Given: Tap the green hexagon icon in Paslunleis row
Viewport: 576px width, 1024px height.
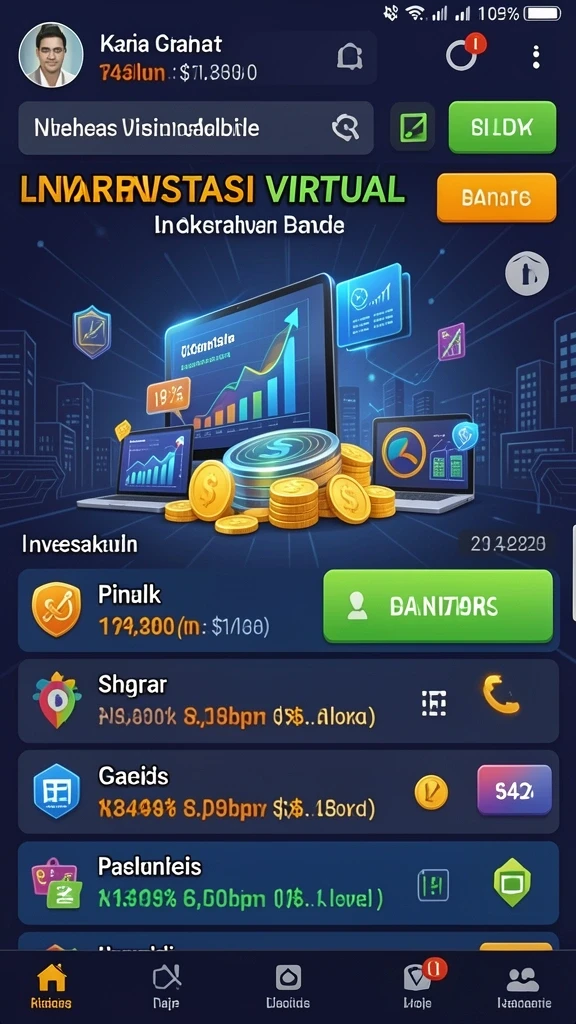Looking at the screenshot, I should click(x=512, y=882).
